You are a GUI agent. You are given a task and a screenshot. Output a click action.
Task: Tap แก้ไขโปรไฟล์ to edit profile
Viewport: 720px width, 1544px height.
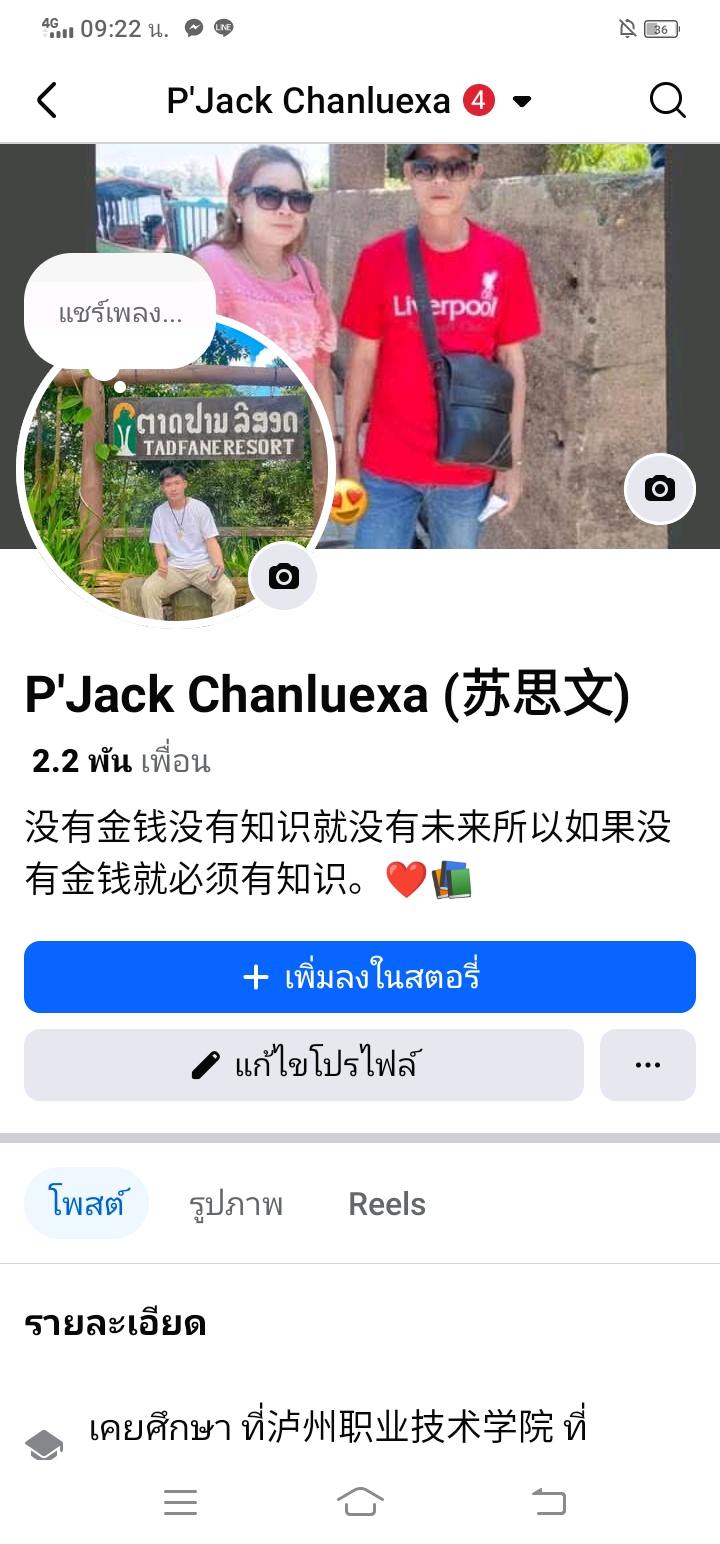[x=304, y=1065]
